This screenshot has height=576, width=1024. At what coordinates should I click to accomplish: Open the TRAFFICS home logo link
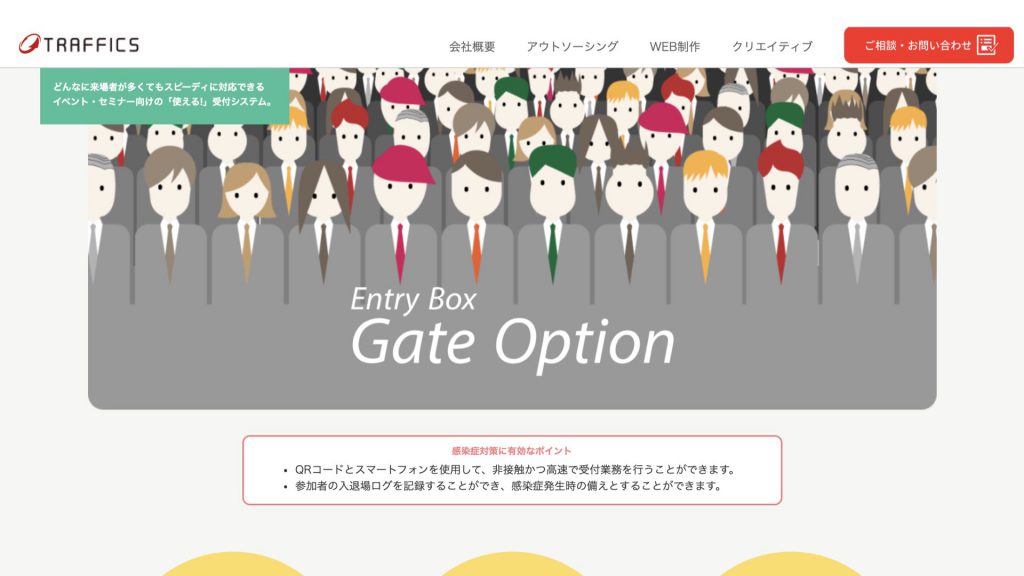[x=79, y=44]
